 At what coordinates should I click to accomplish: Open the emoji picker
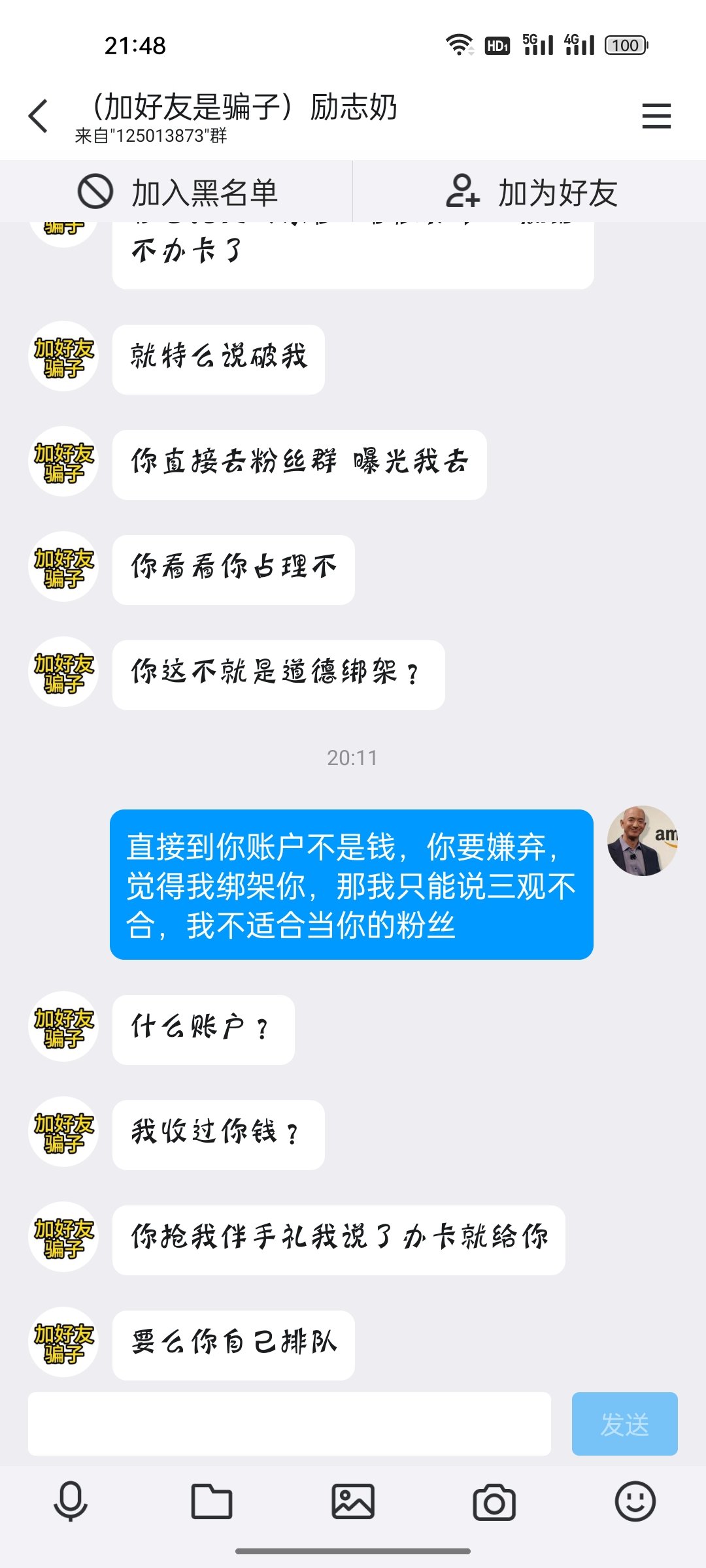(x=635, y=1501)
